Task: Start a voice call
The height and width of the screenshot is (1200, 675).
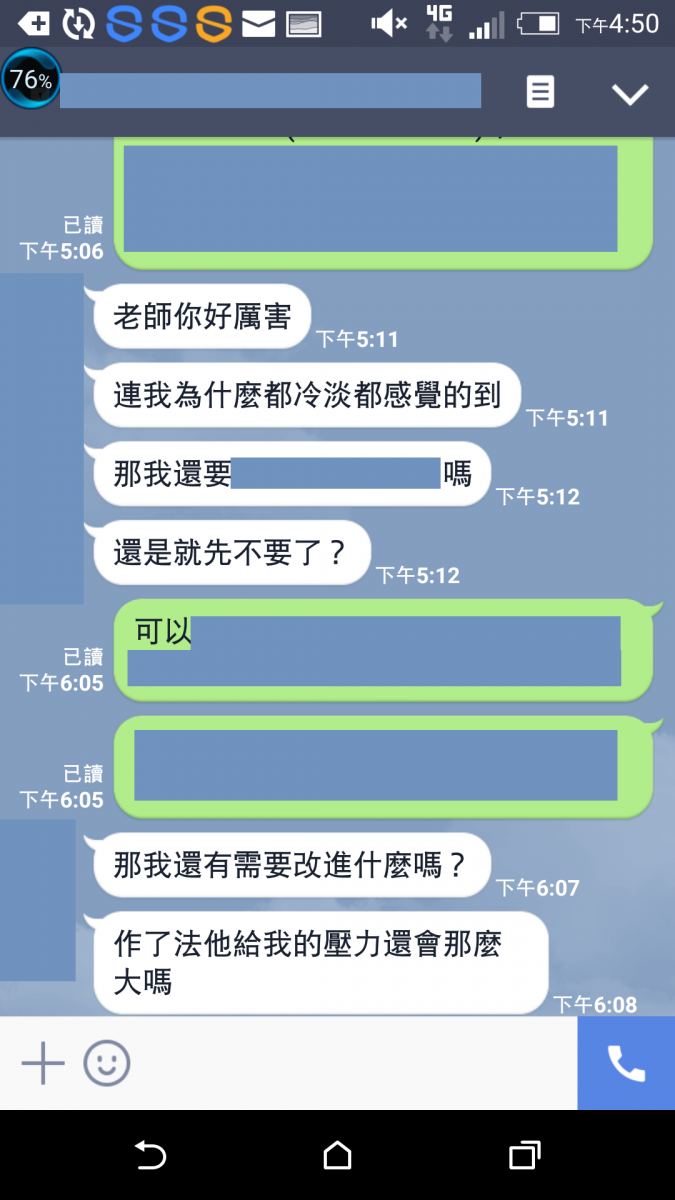Action: click(626, 1063)
